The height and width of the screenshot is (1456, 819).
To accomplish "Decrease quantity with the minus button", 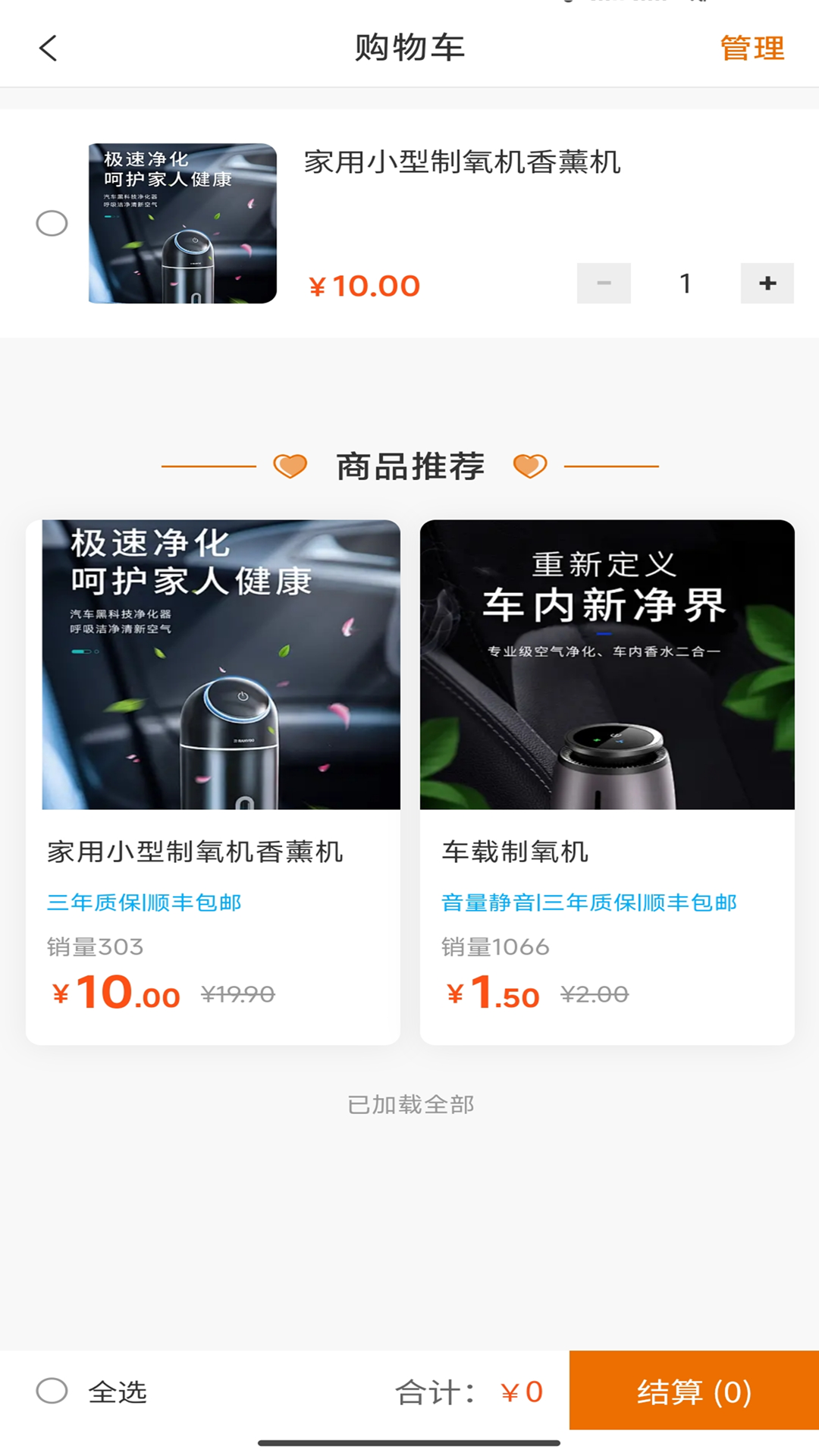I will point(604,284).
